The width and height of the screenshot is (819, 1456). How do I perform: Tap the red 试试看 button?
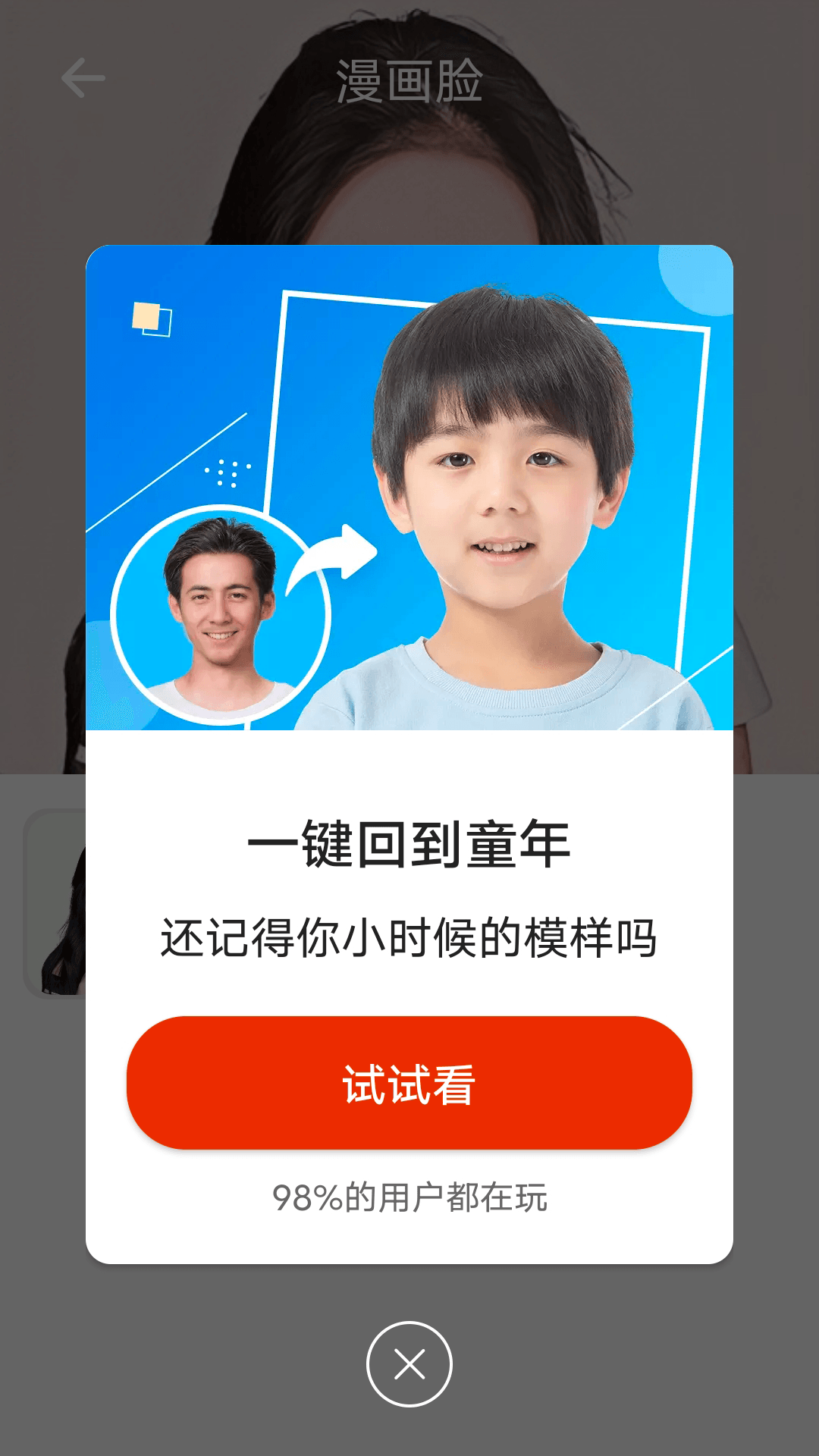pos(409,1083)
